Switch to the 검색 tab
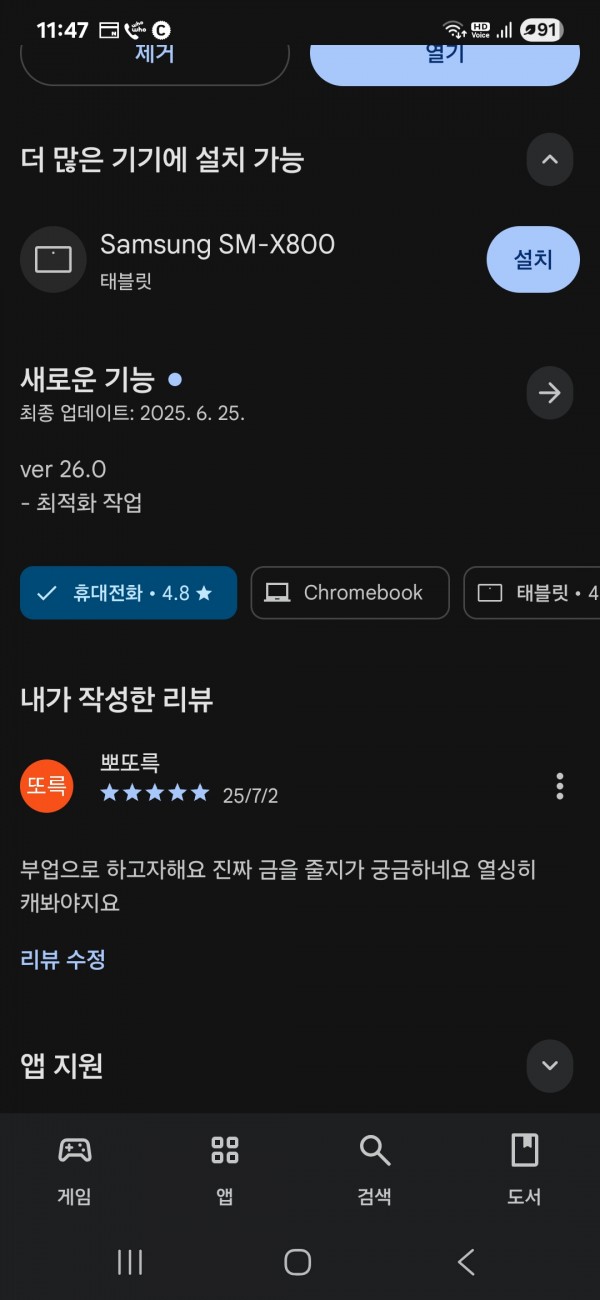This screenshot has width=600, height=1300. (375, 1169)
